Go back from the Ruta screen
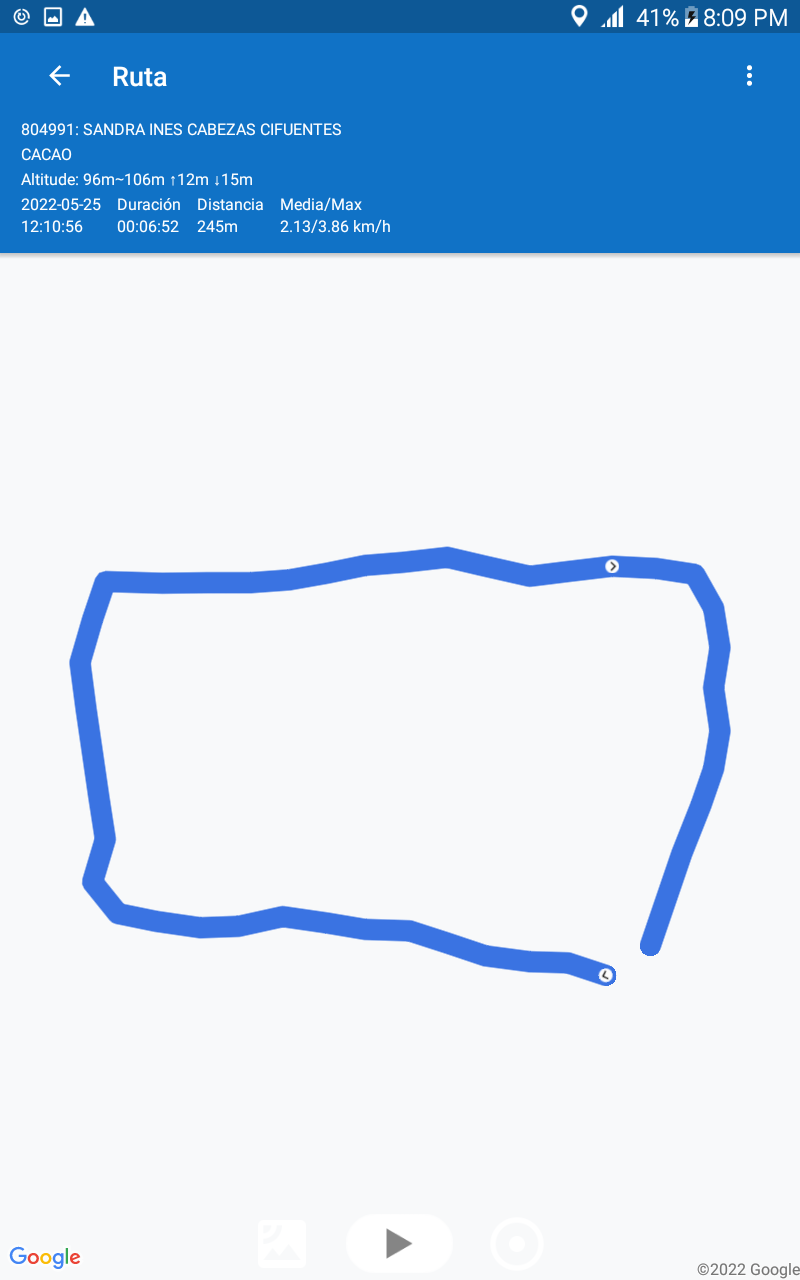 pyautogui.click(x=60, y=76)
